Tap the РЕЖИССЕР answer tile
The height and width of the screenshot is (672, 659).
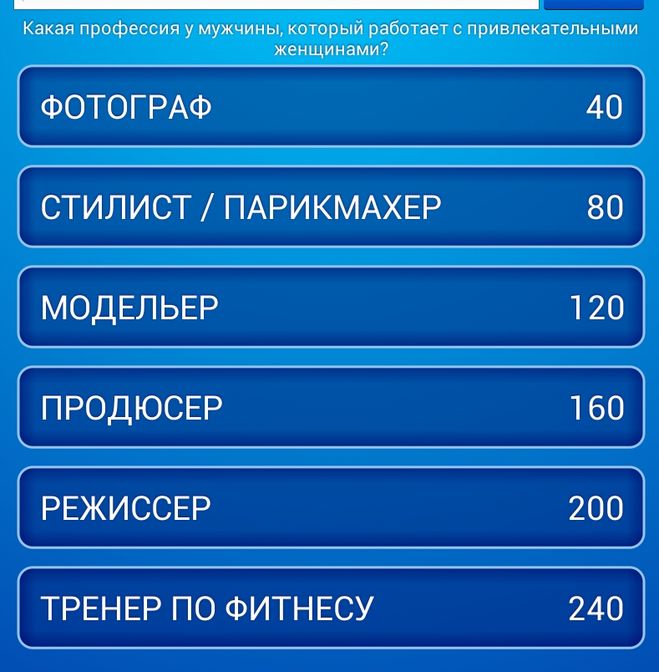330,508
